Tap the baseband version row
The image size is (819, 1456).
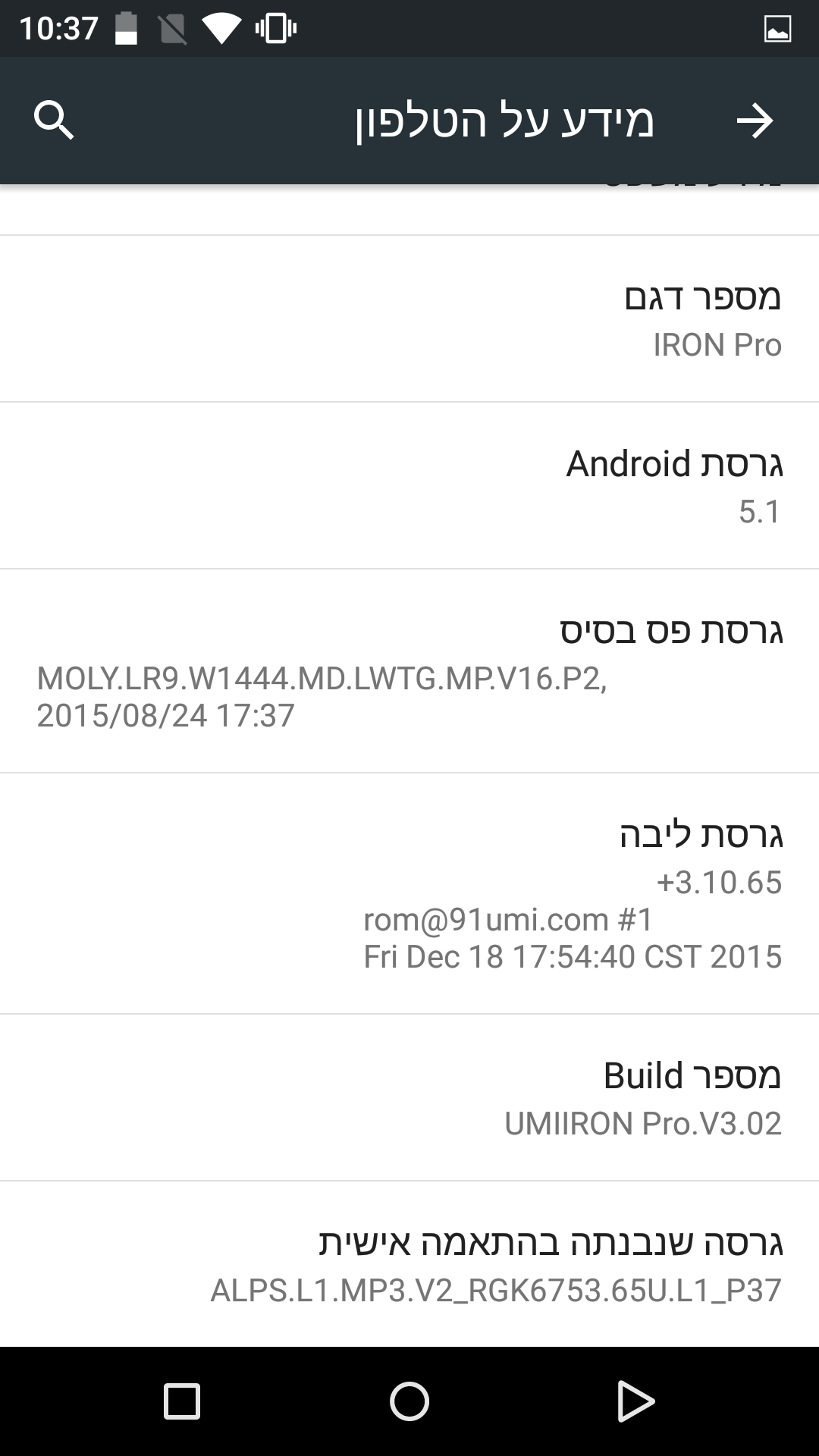click(x=409, y=671)
